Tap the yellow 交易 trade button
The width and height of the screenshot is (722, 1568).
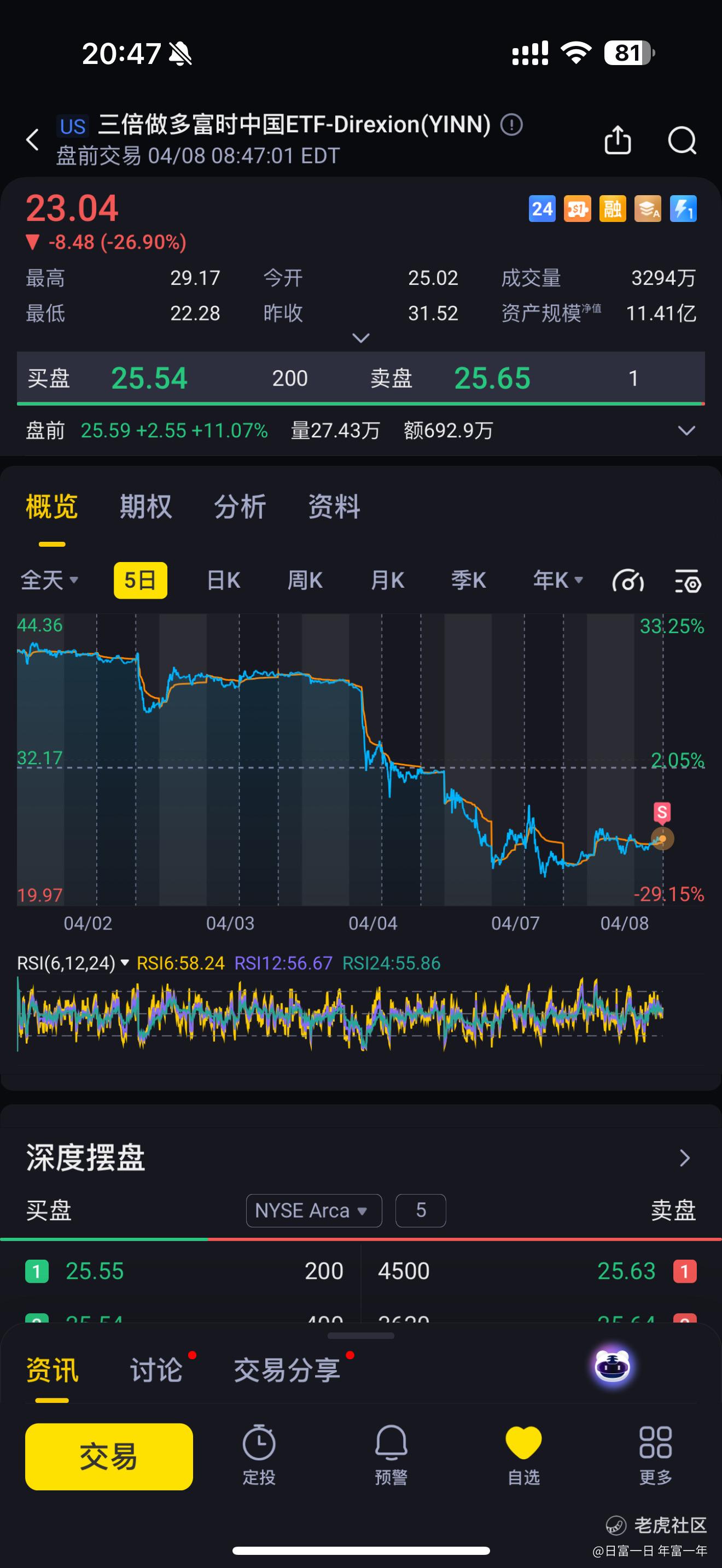[x=109, y=1456]
